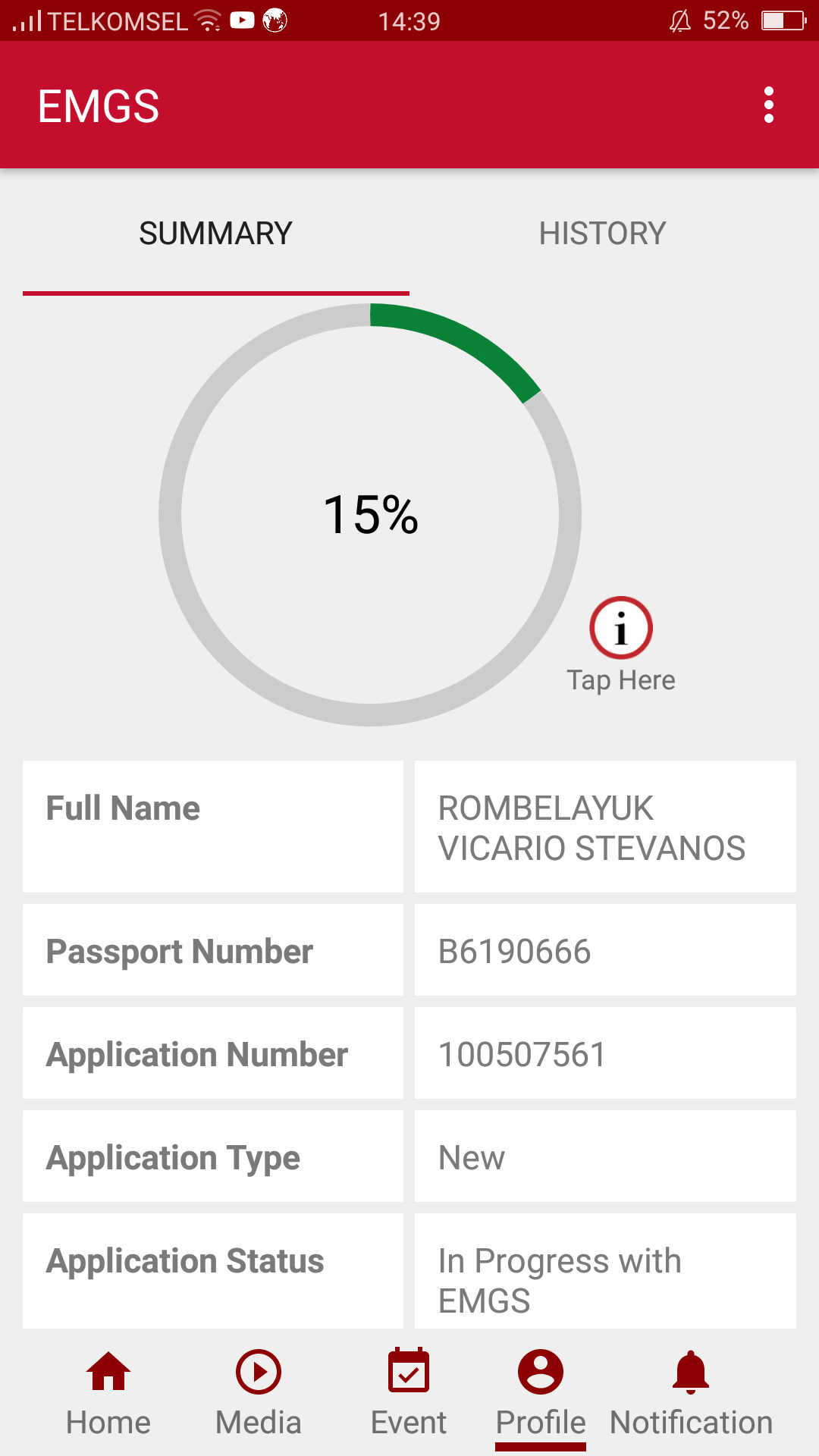
Task: Switch to the Event tab
Action: pos(409,1392)
